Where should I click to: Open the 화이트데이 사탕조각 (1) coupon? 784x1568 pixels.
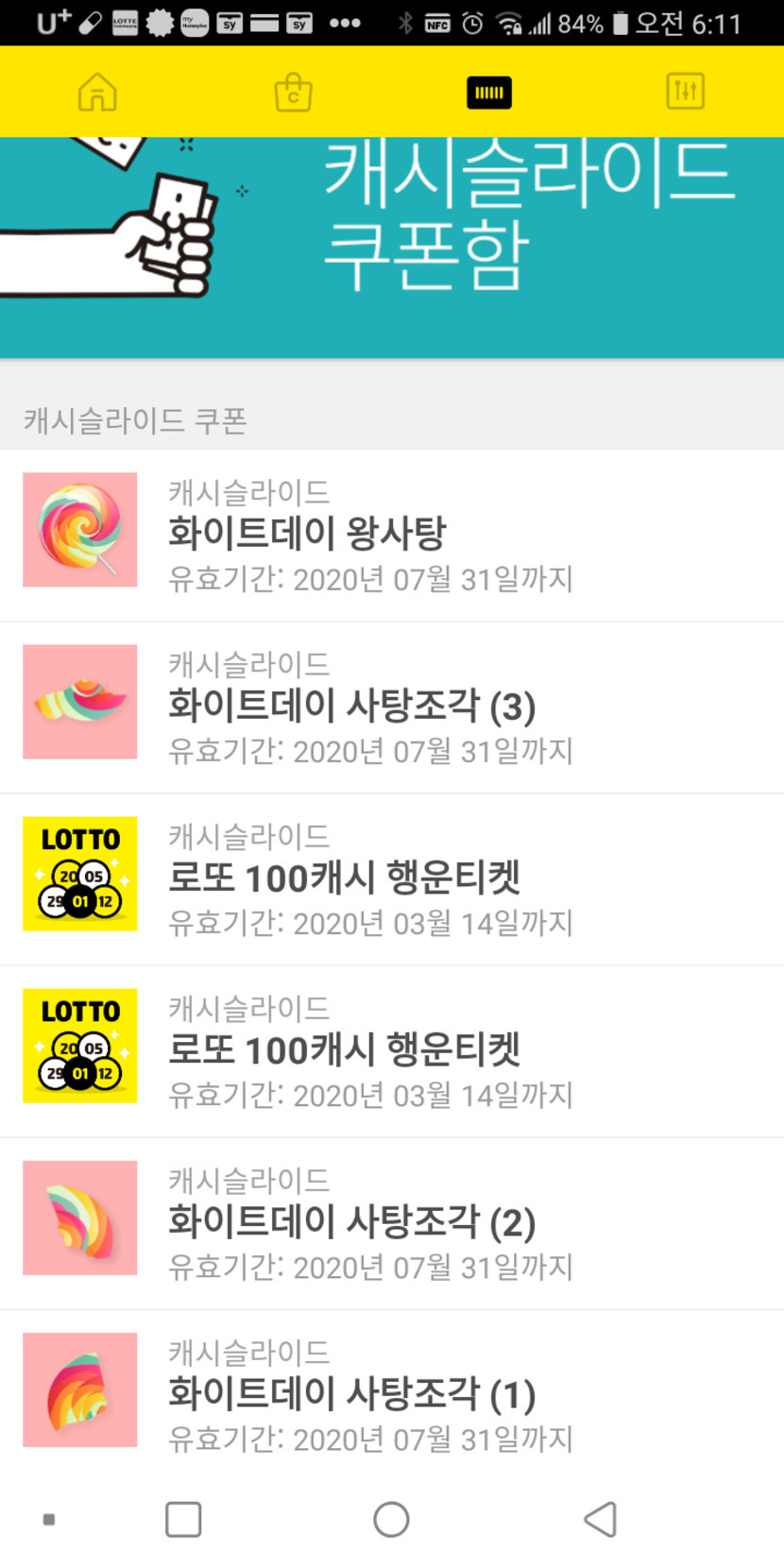point(391,1394)
